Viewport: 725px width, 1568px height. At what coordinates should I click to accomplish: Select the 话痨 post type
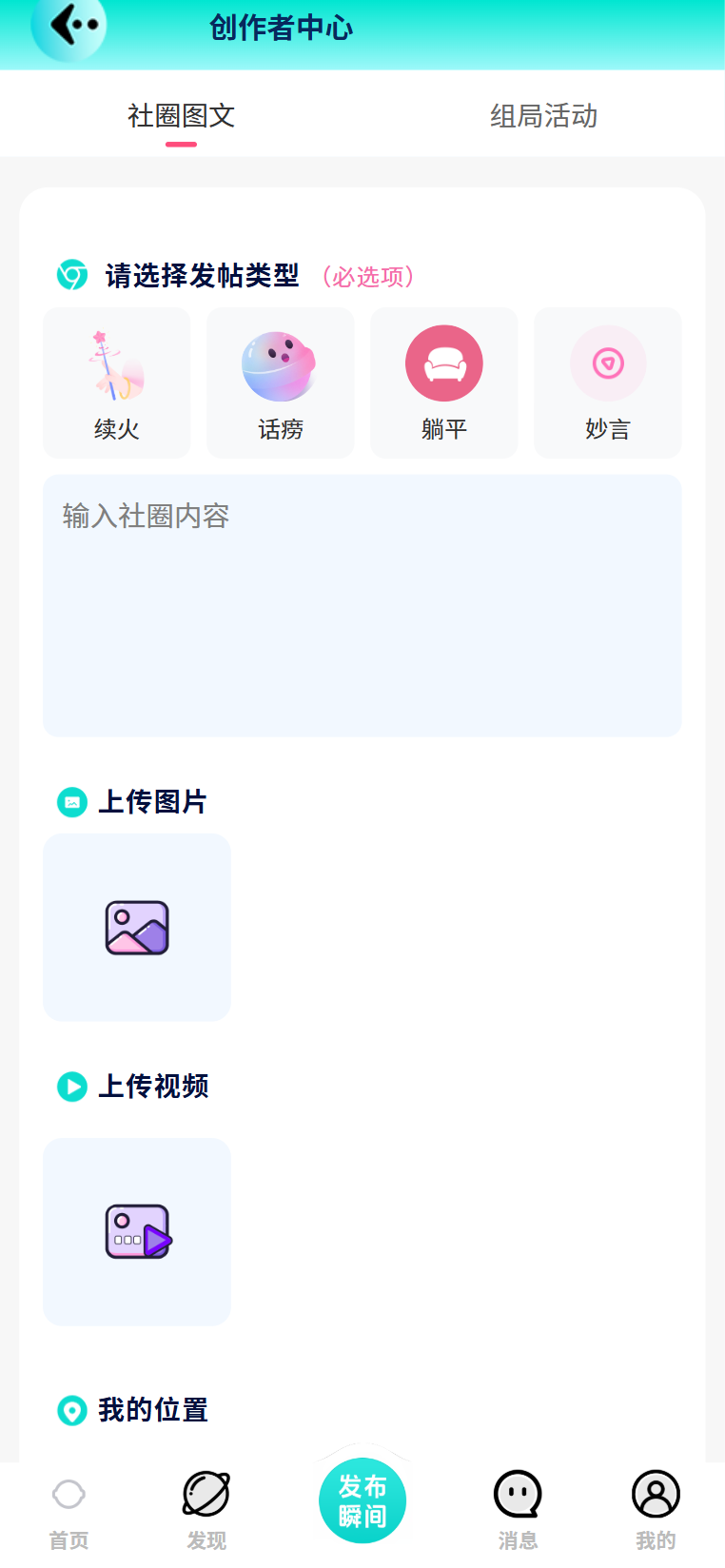[280, 382]
